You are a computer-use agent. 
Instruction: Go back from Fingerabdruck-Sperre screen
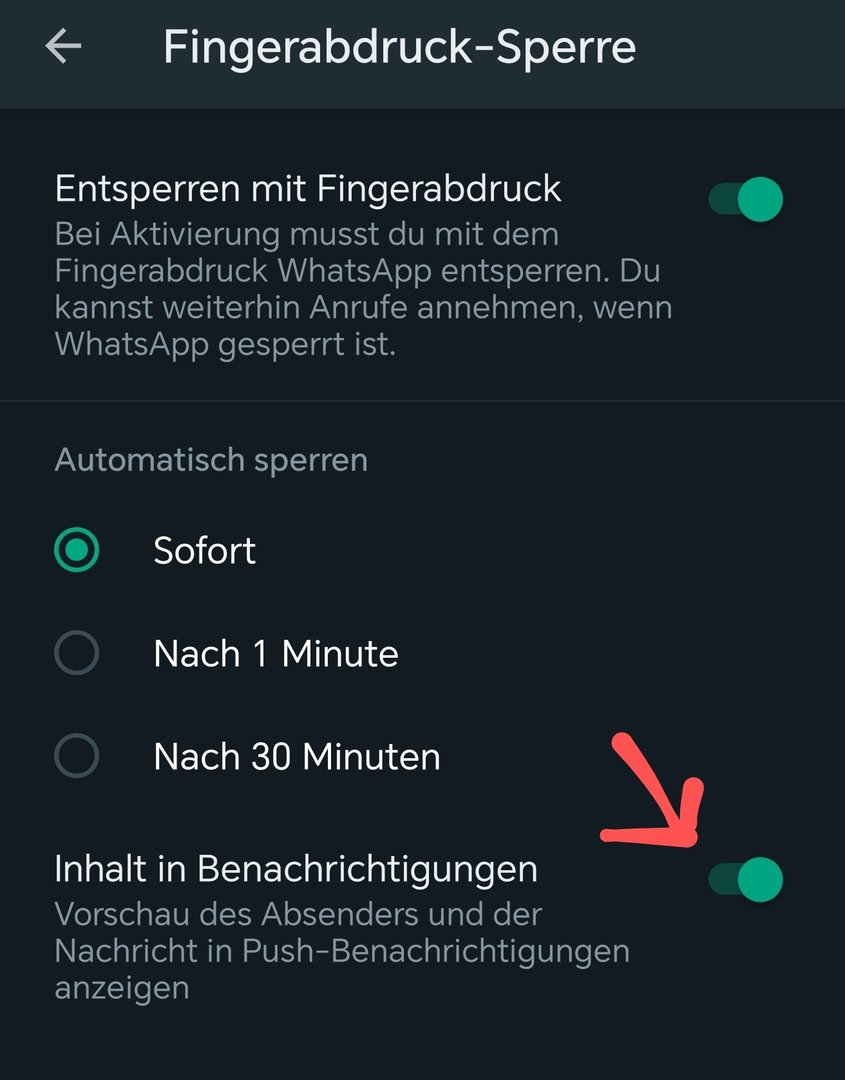63,47
